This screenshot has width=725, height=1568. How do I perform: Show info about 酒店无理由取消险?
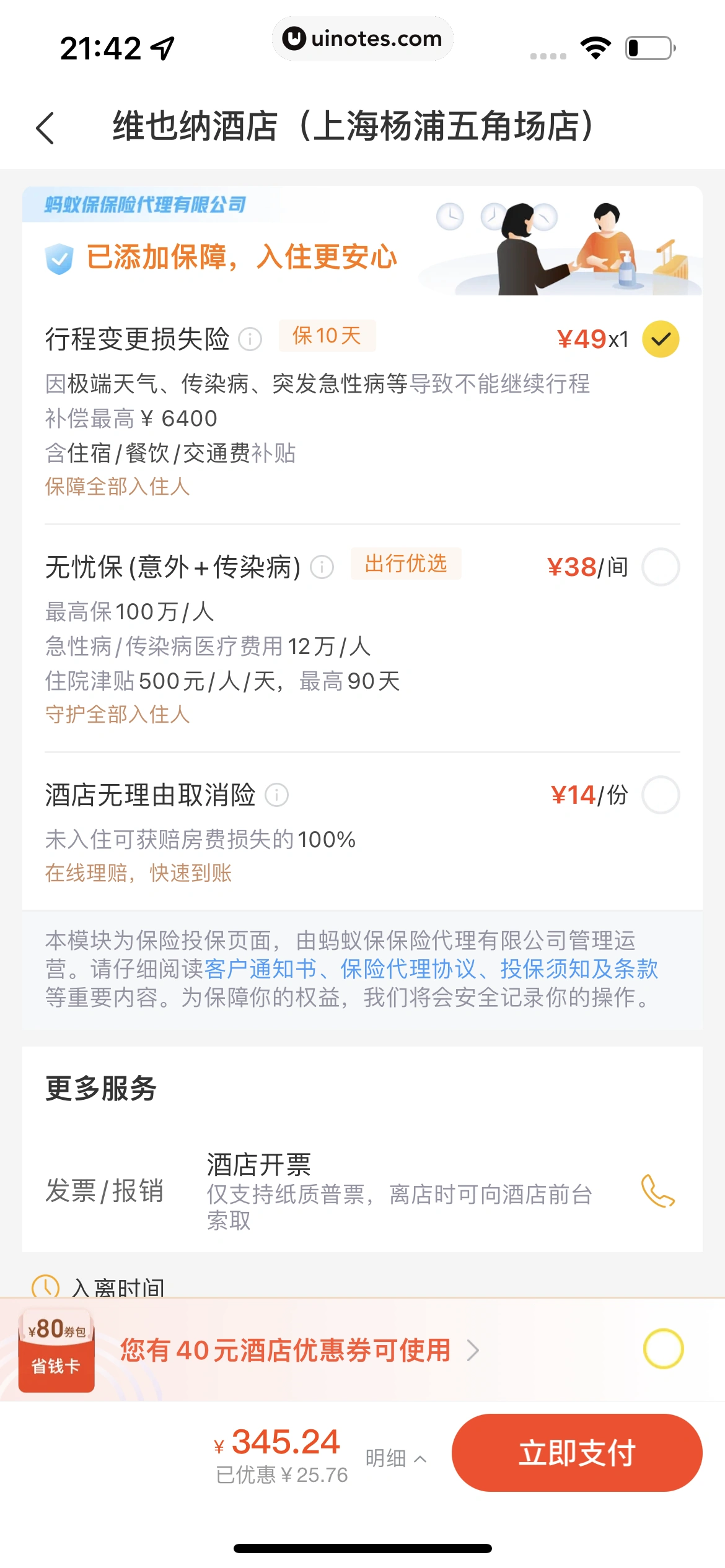point(277,795)
